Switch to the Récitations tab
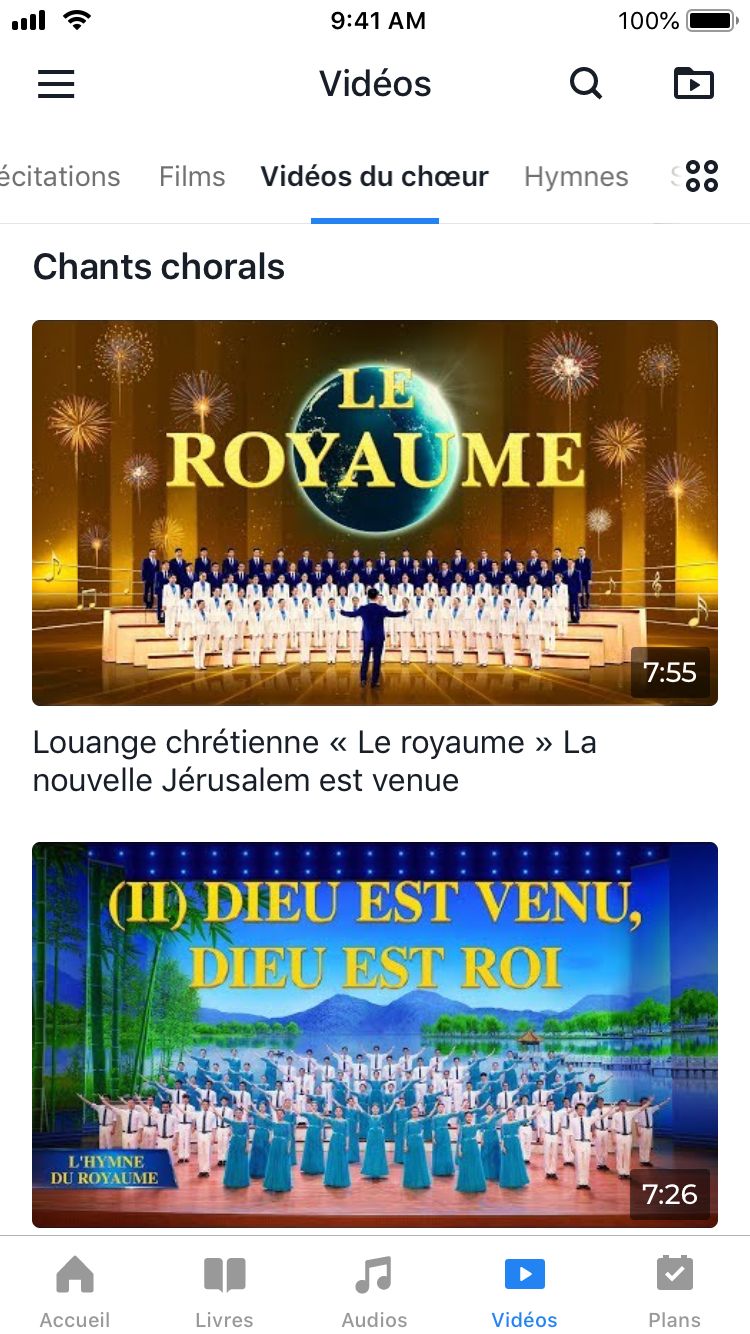Viewport: 750px width, 1334px height. (x=60, y=177)
